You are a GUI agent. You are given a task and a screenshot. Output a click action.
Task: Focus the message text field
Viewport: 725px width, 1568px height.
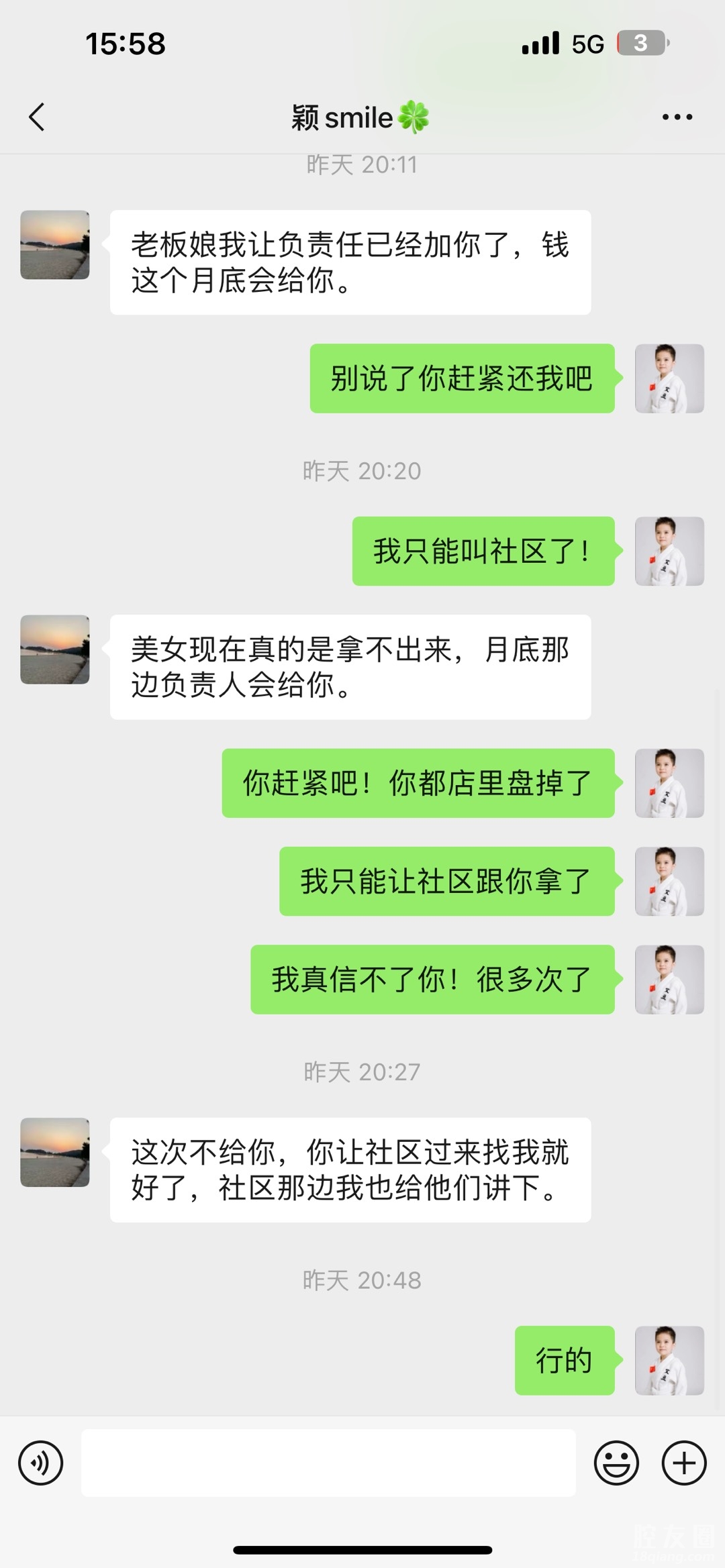click(328, 1463)
